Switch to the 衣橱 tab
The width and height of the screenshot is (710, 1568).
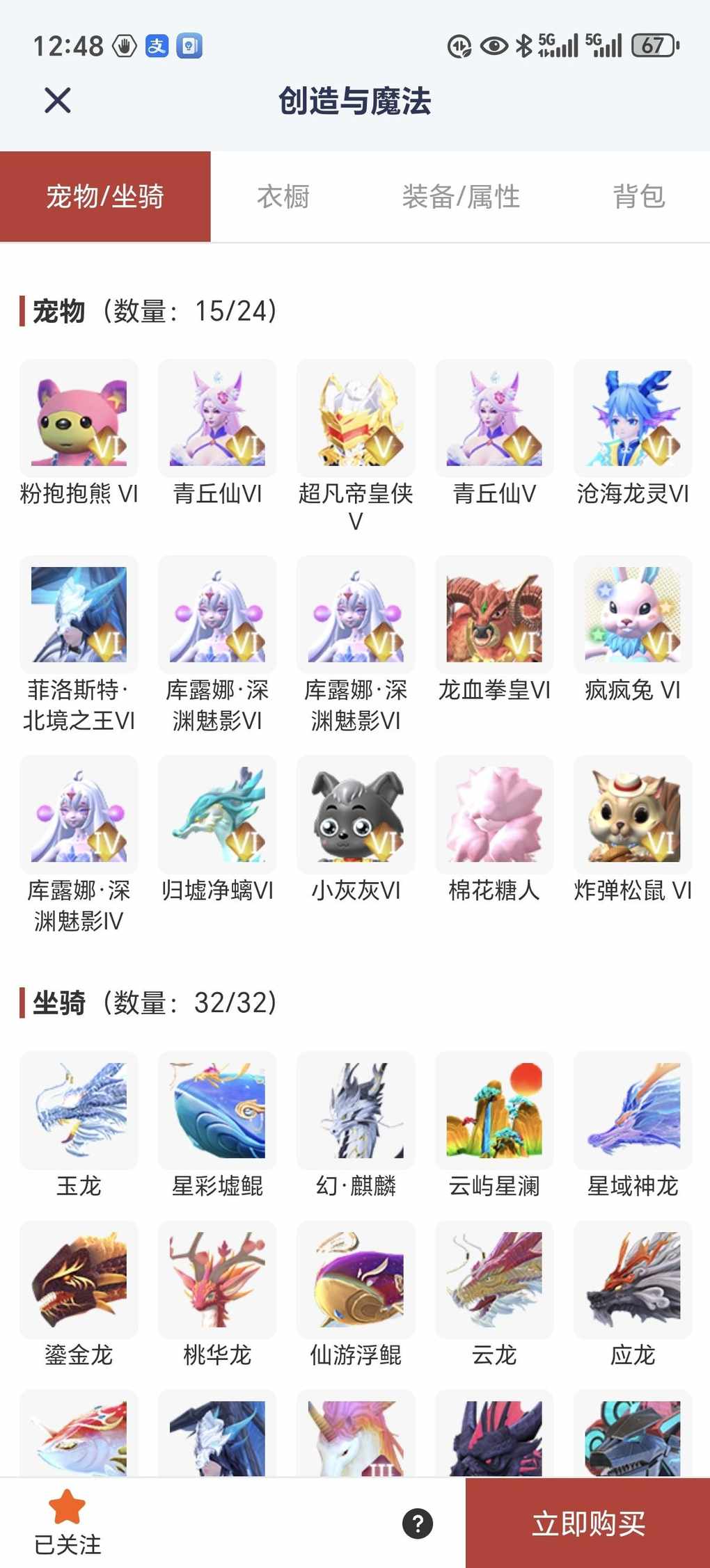click(x=283, y=197)
